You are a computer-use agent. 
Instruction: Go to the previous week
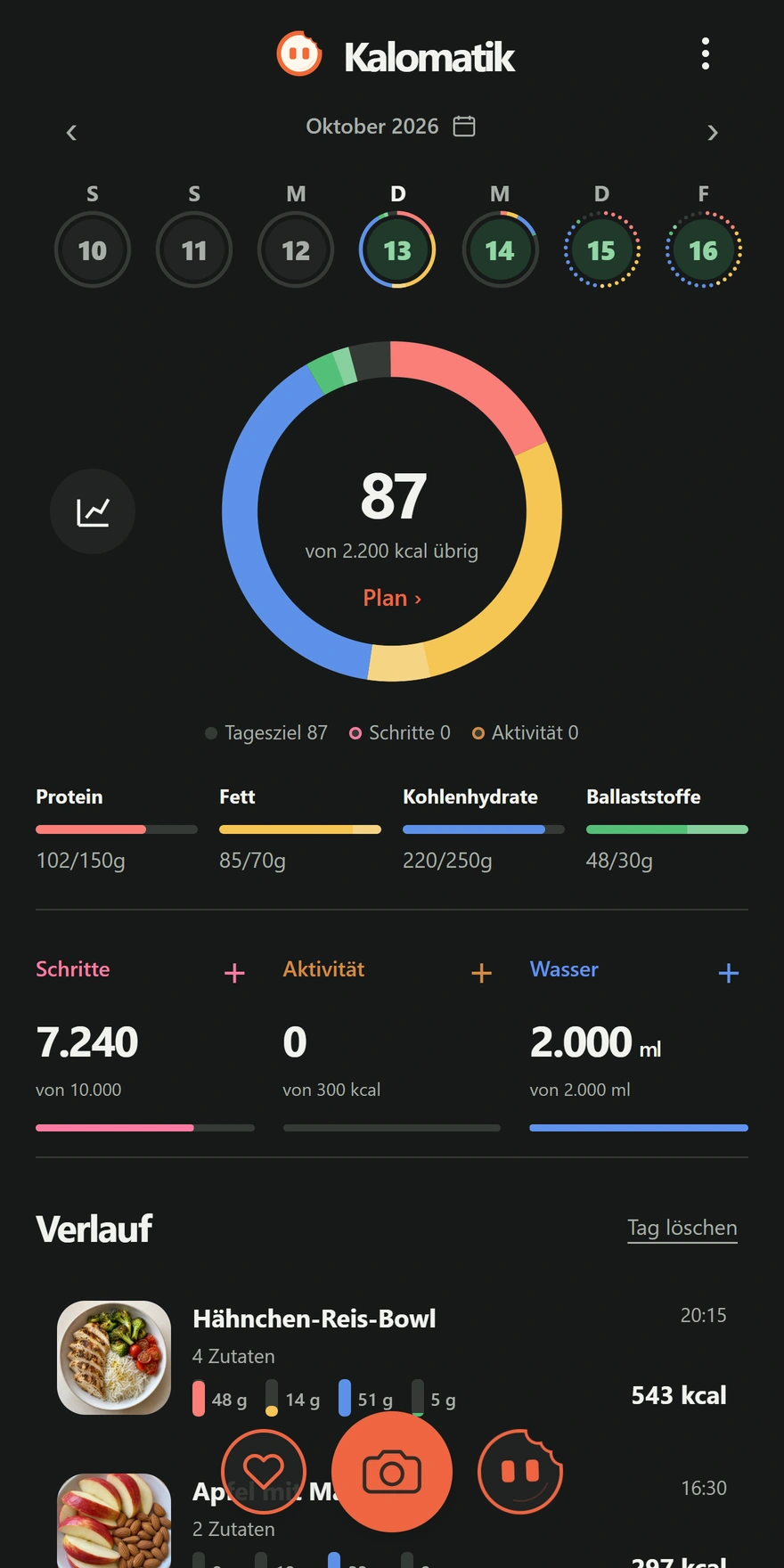click(x=71, y=133)
